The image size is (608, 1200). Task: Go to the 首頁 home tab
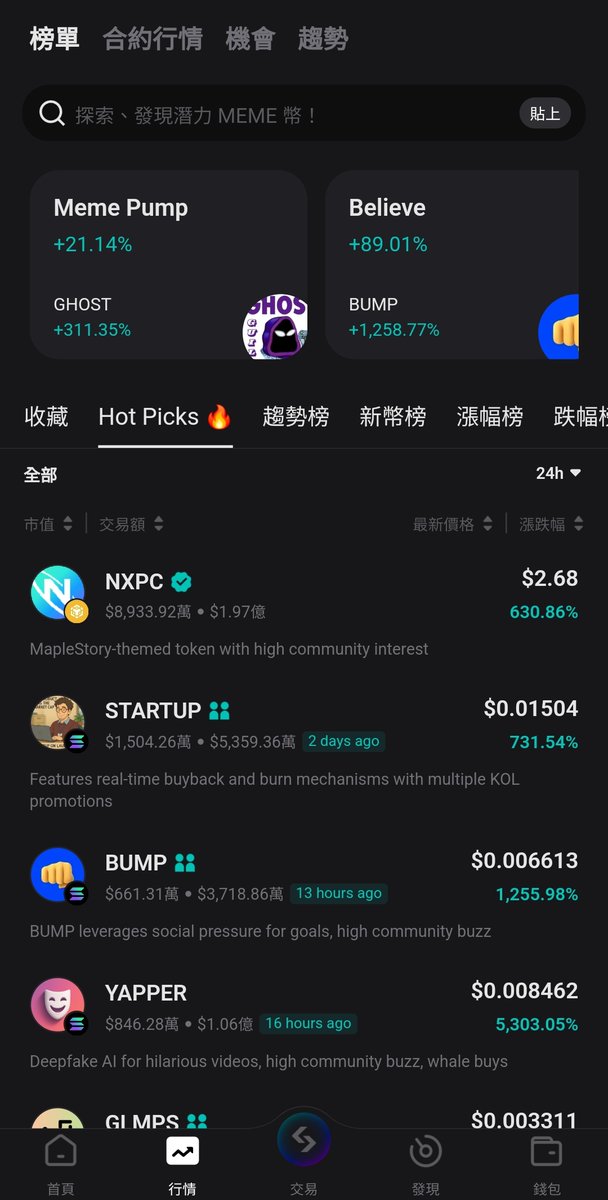tap(61, 1164)
